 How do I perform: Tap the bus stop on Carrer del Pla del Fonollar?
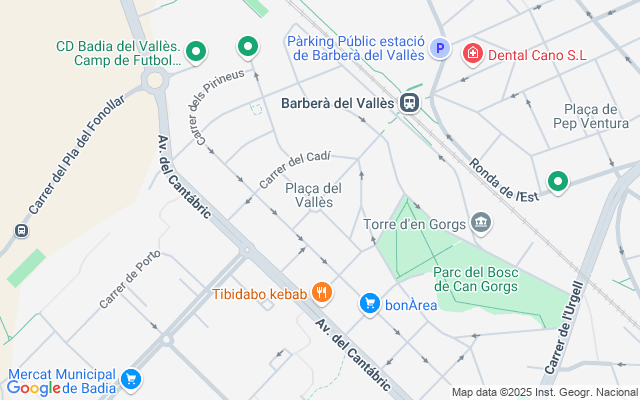click(21, 231)
